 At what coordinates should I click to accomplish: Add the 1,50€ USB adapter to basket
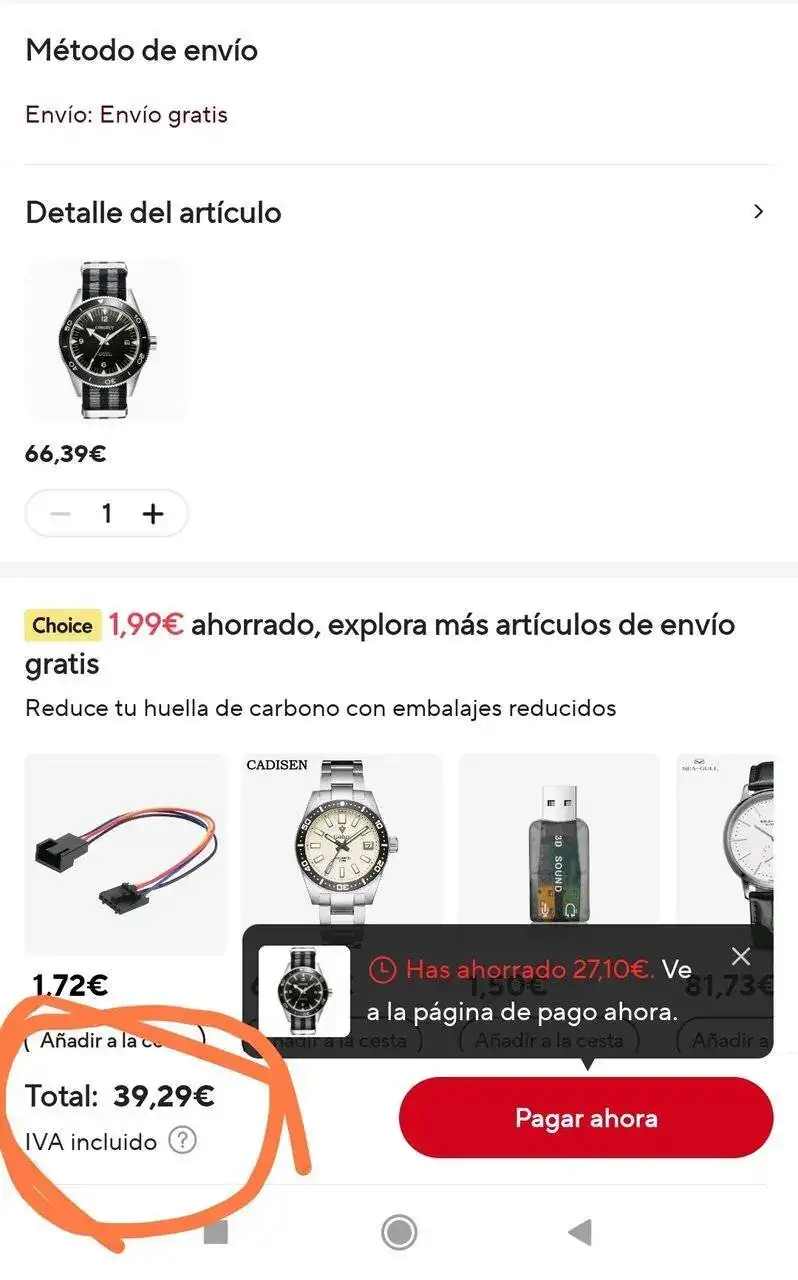(x=548, y=1041)
